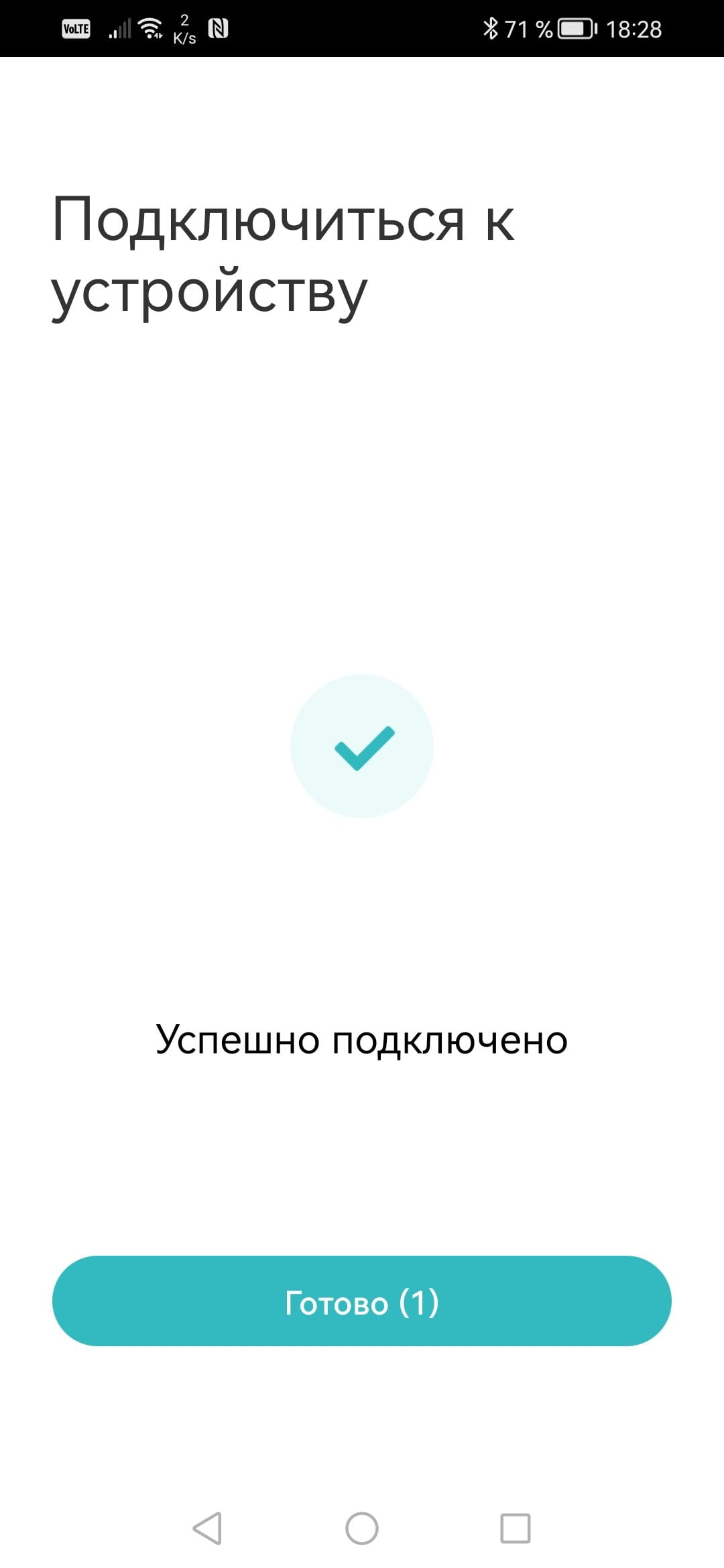Tap the Готово (1) button

pyautogui.click(x=362, y=1301)
